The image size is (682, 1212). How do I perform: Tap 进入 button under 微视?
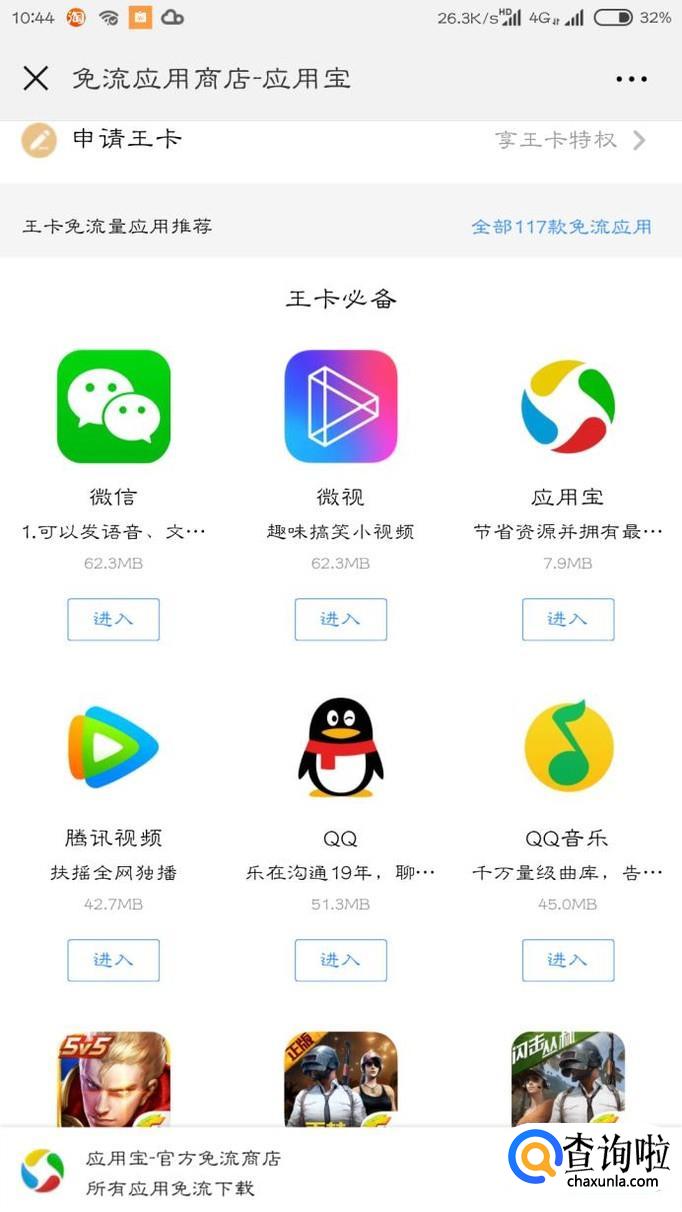[340, 619]
